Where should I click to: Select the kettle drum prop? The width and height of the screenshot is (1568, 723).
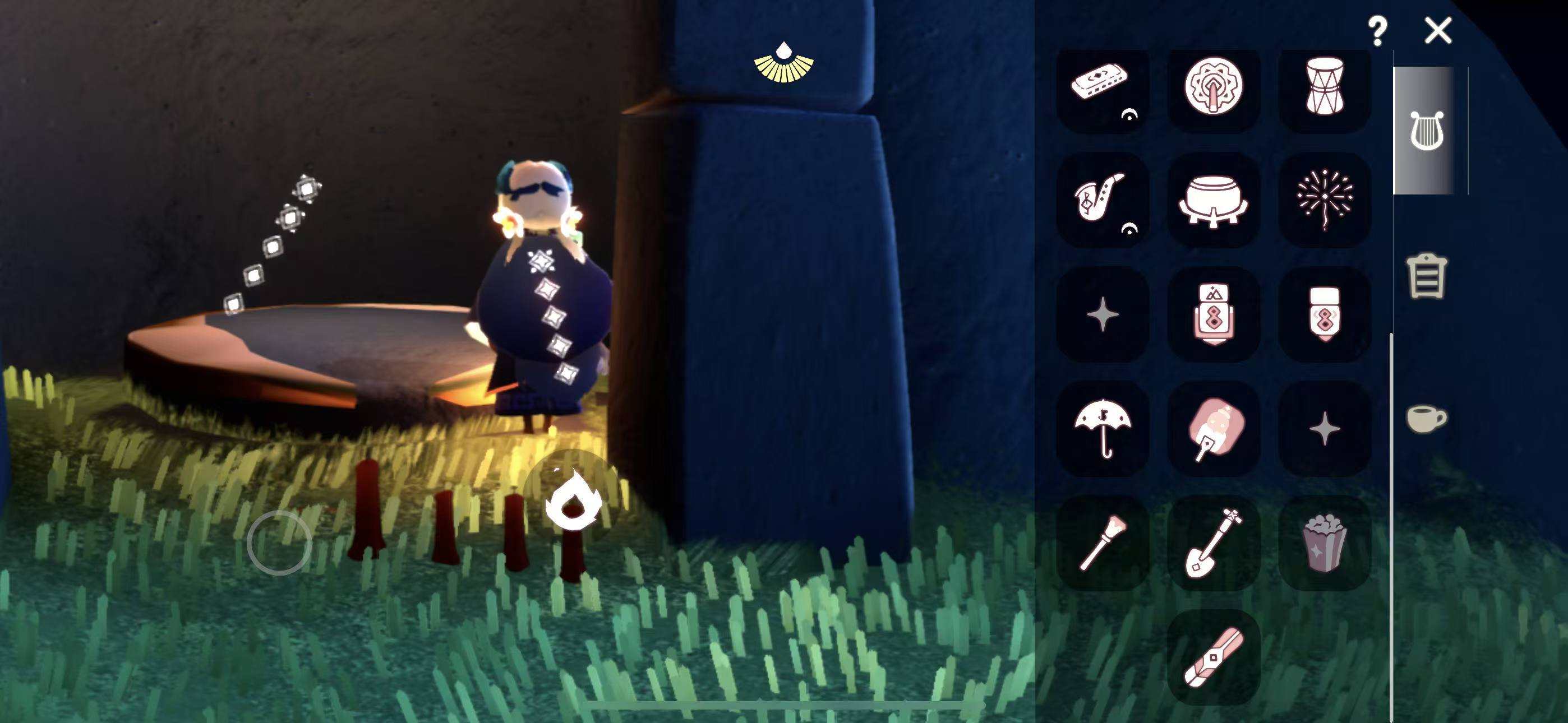1213,201
